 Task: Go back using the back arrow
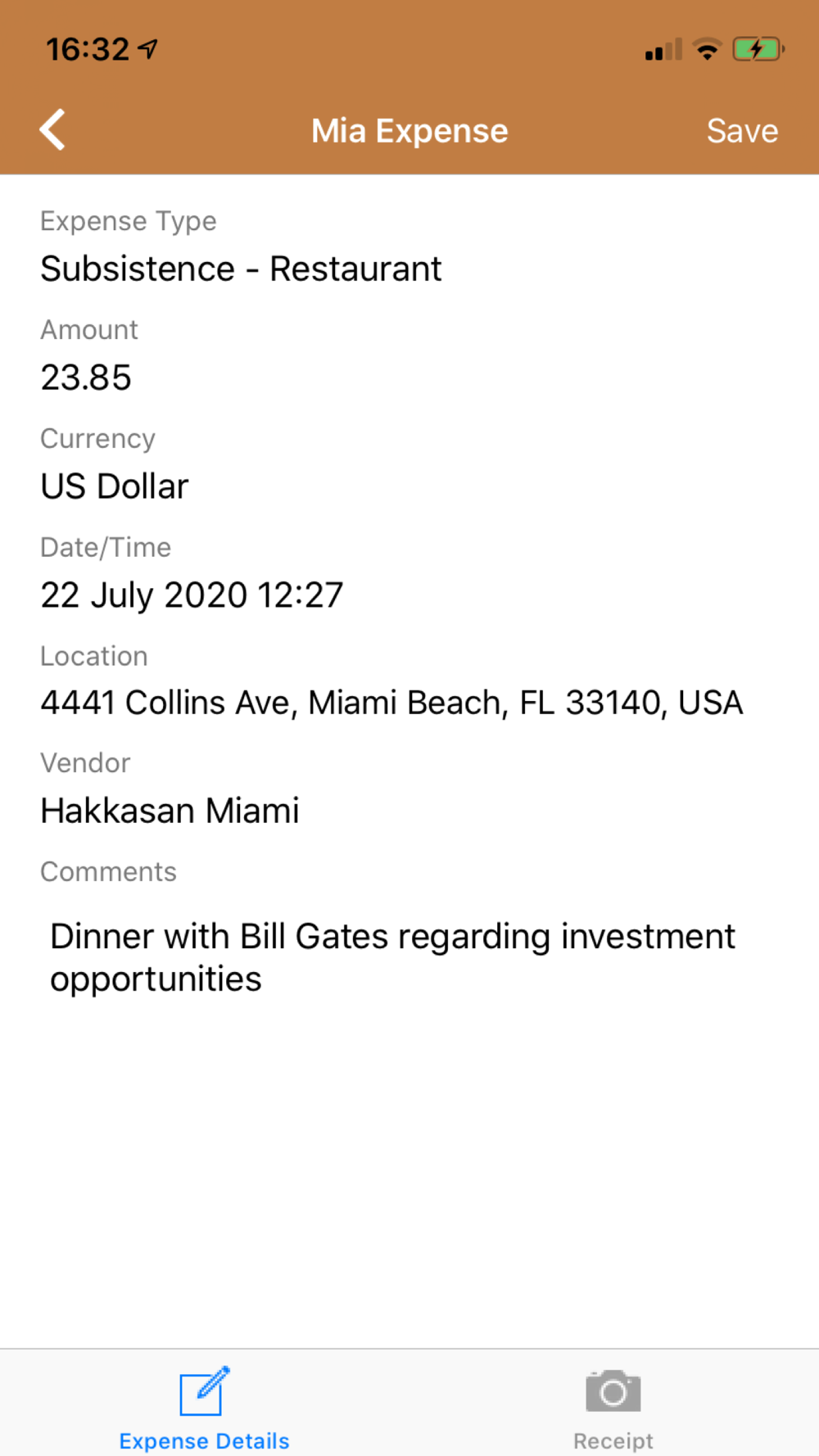(x=52, y=130)
